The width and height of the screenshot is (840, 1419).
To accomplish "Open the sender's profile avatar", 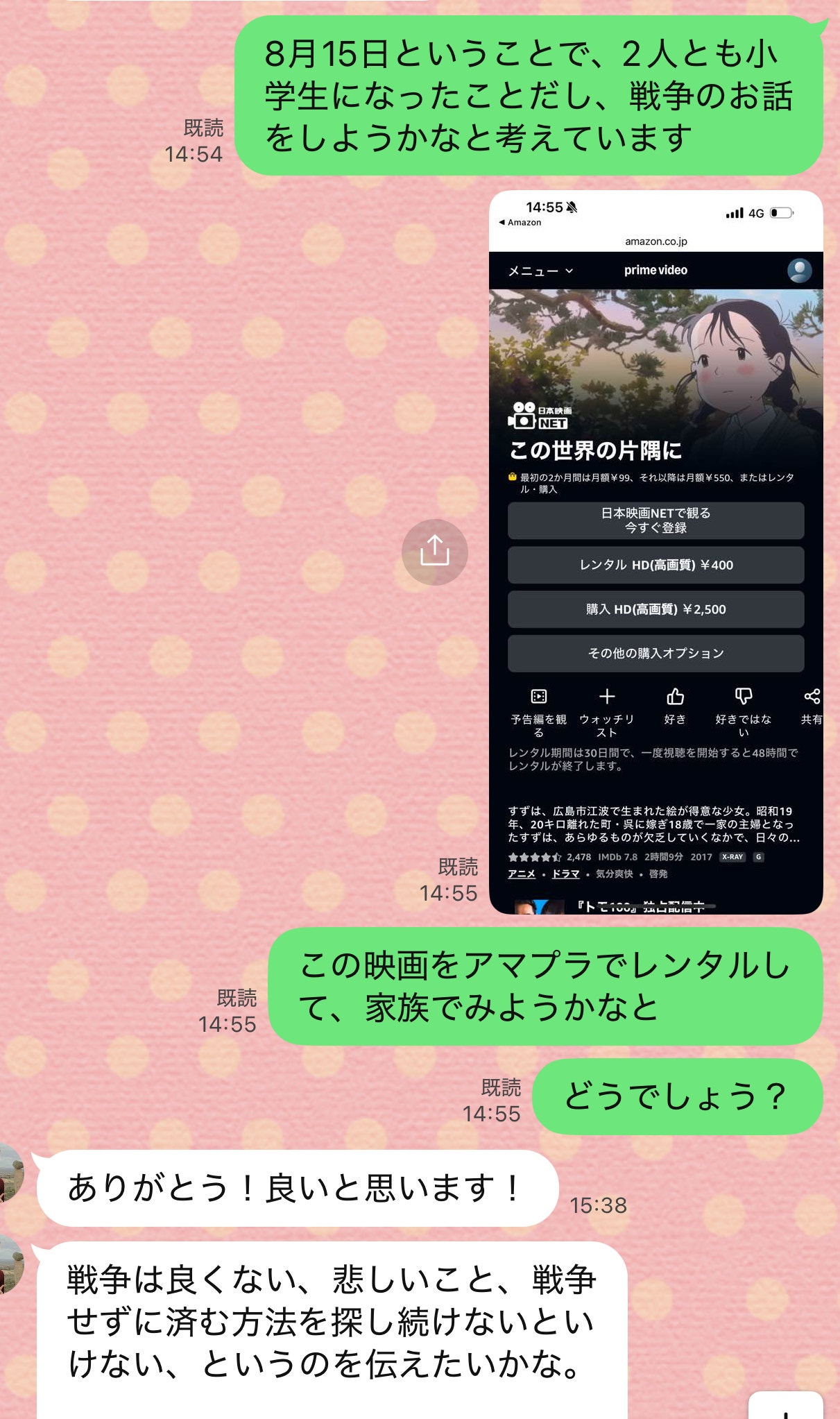I will click(10, 1173).
